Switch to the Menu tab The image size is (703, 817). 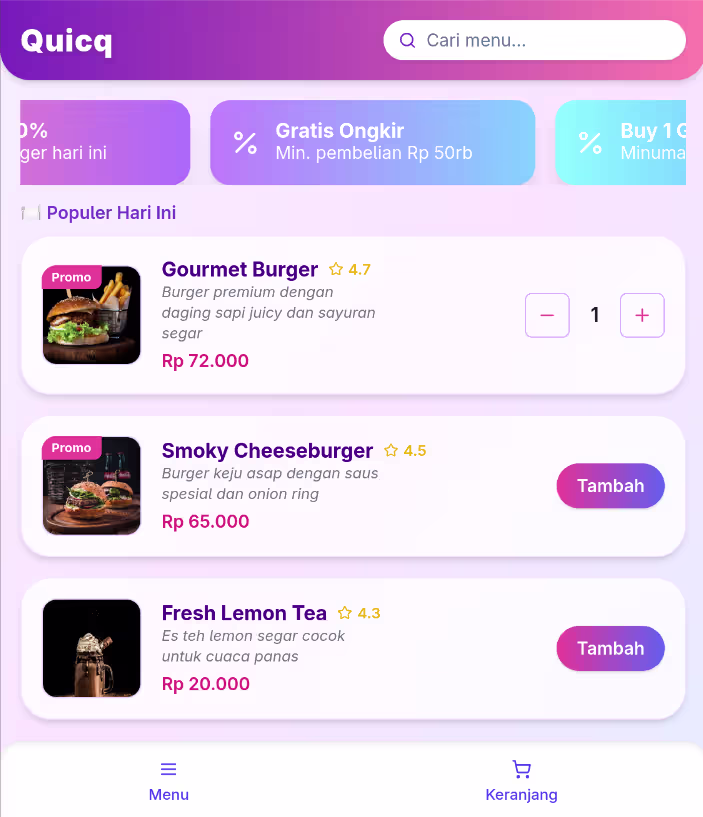(169, 781)
